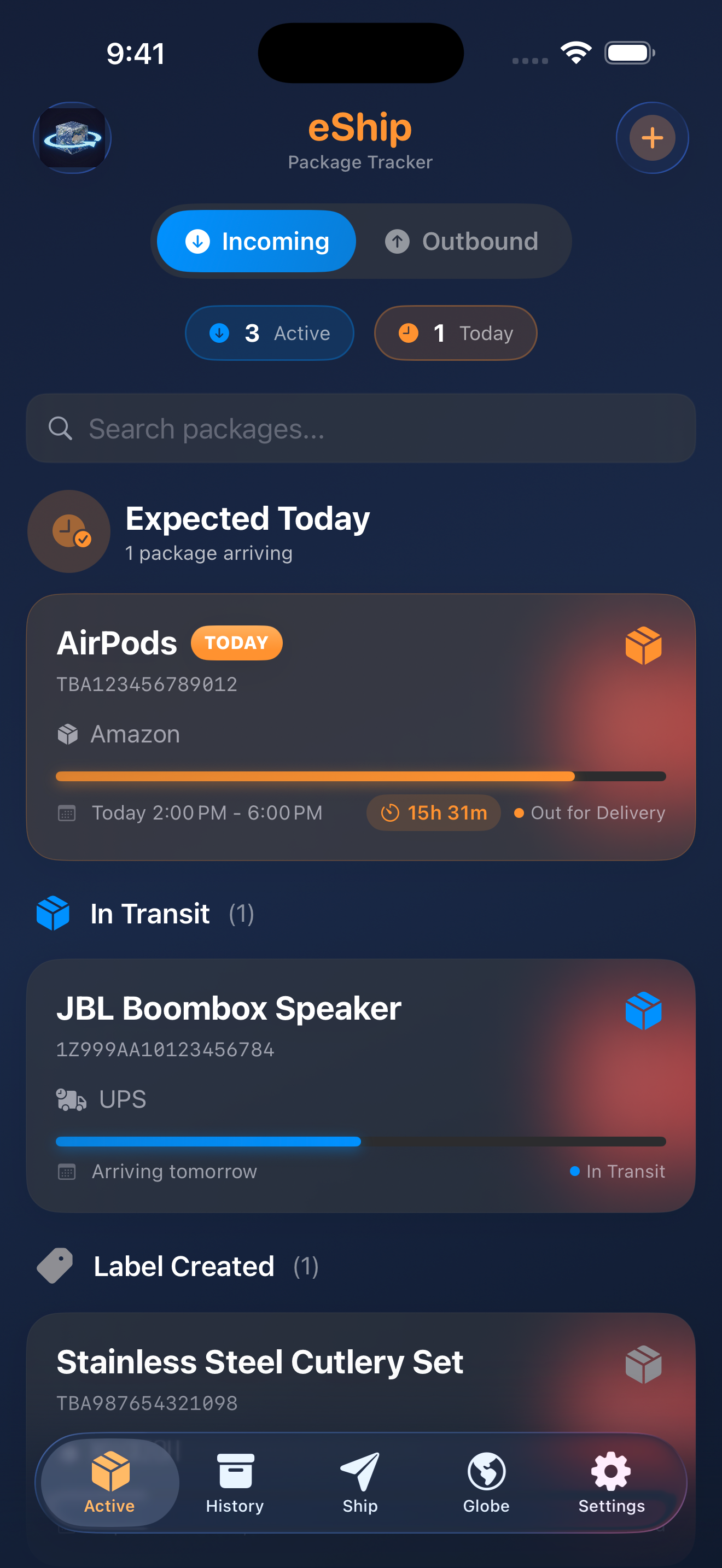Click the Search packages input field
The width and height of the screenshot is (722, 1568).
(x=360, y=429)
